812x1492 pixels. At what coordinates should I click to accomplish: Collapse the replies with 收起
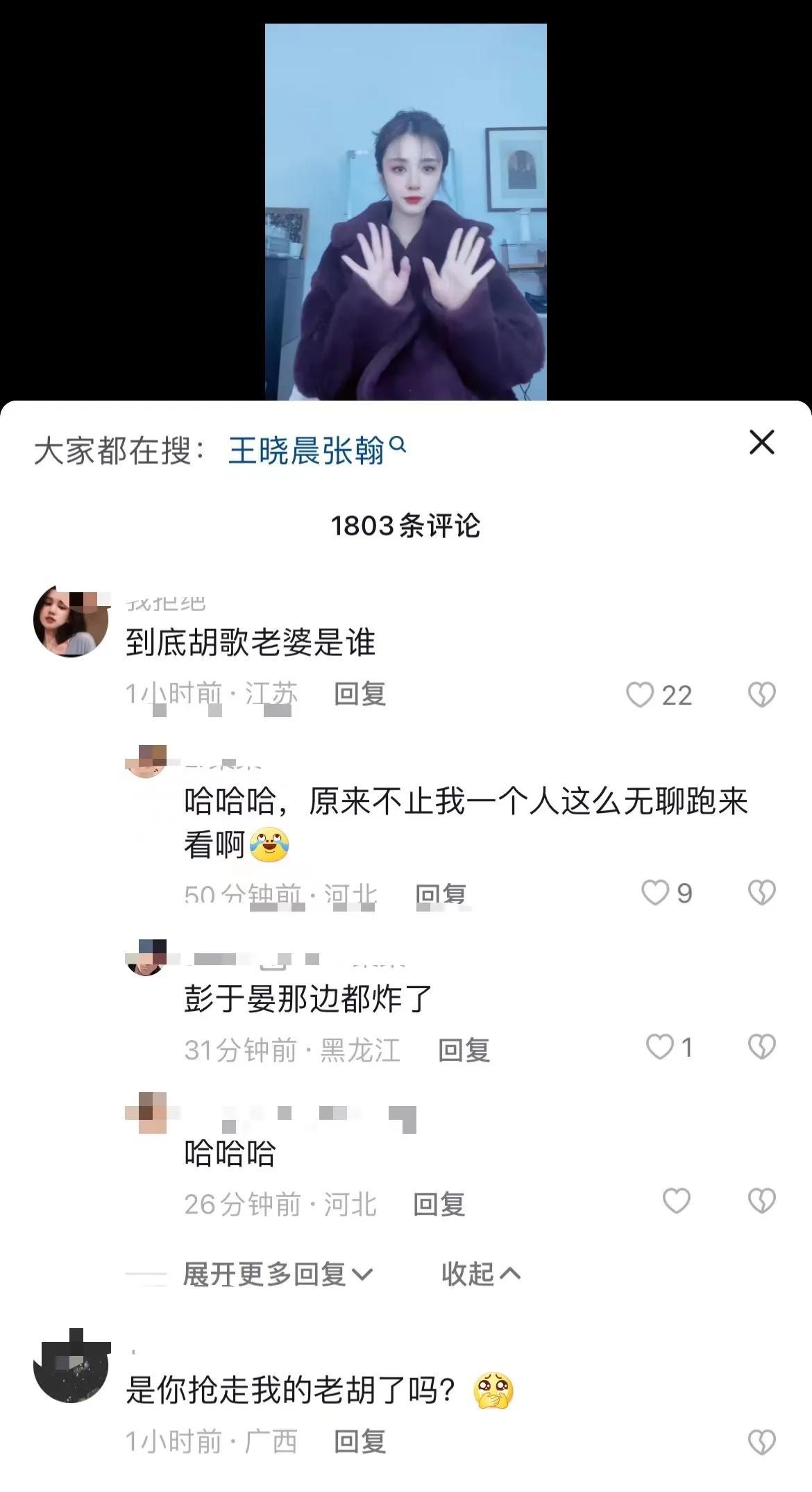click(480, 1274)
